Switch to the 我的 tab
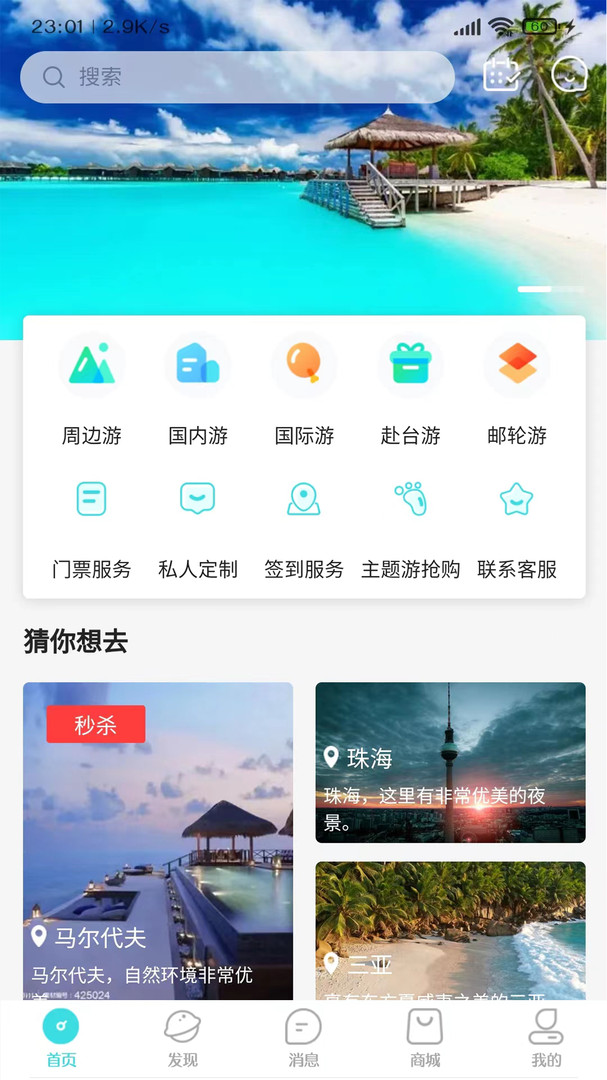The image size is (607, 1080). [x=546, y=1039]
